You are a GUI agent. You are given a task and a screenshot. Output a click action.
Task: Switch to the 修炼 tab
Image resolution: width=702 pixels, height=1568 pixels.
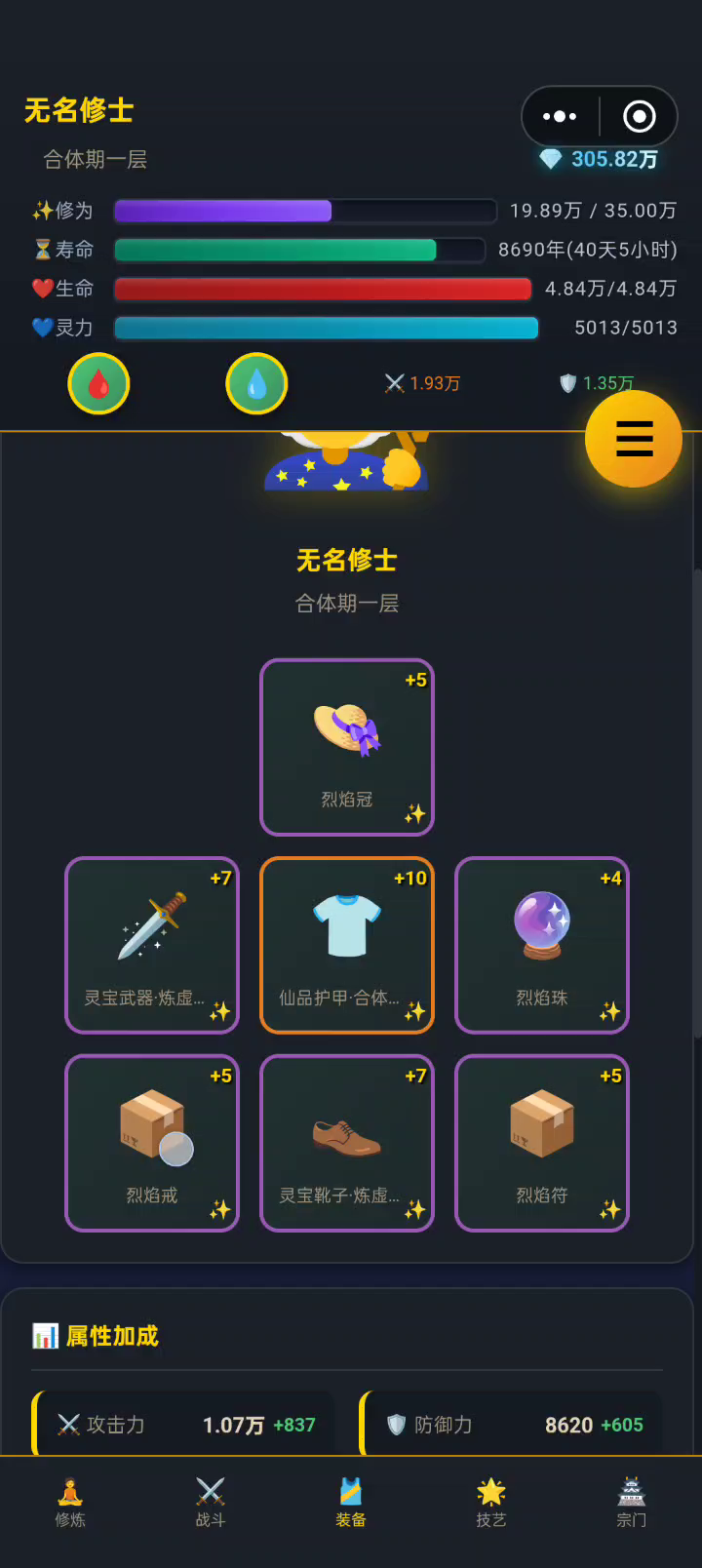click(70, 1502)
